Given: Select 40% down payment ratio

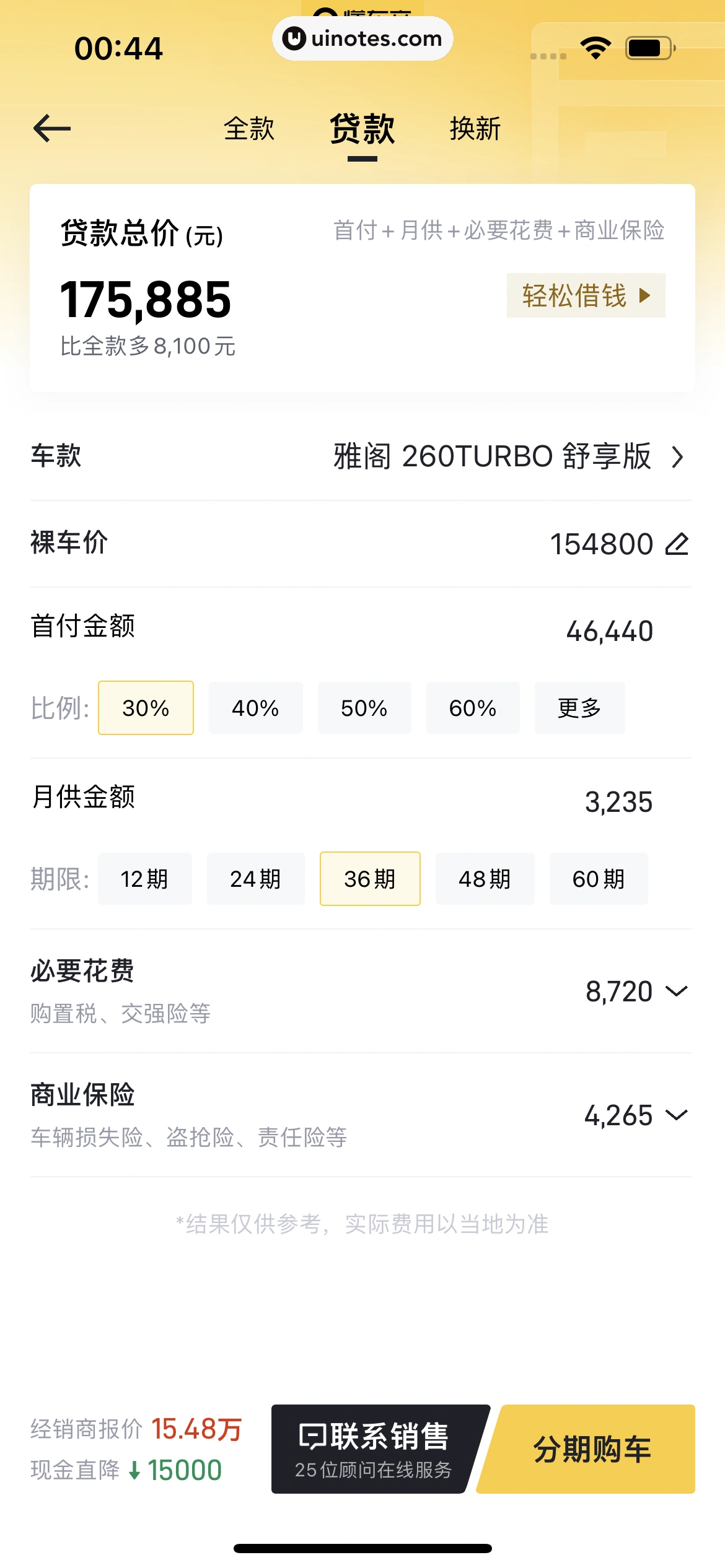Looking at the screenshot, I should pos(255,708).
